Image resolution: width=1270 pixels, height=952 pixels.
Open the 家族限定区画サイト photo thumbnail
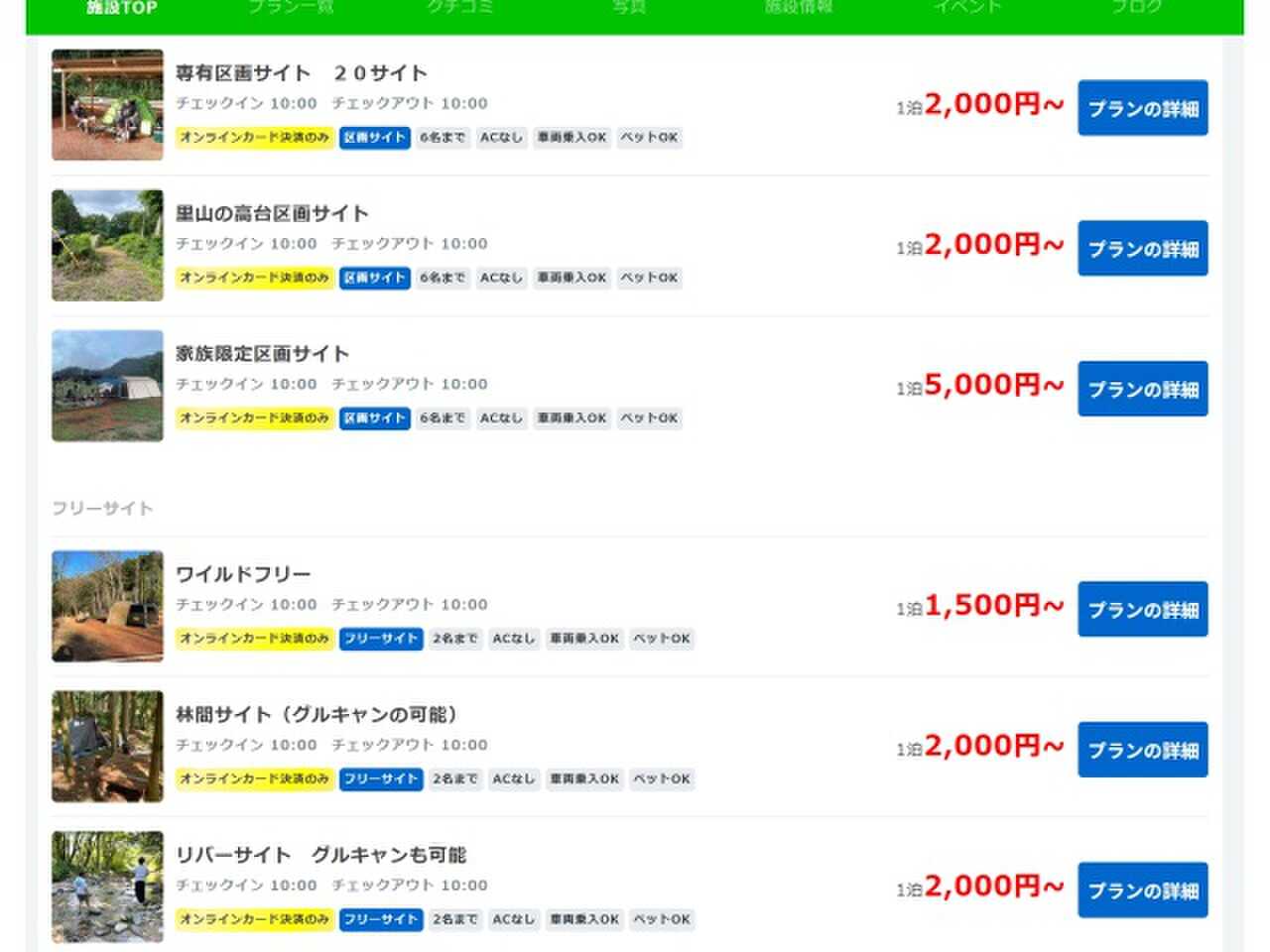(x=107, y=387)
